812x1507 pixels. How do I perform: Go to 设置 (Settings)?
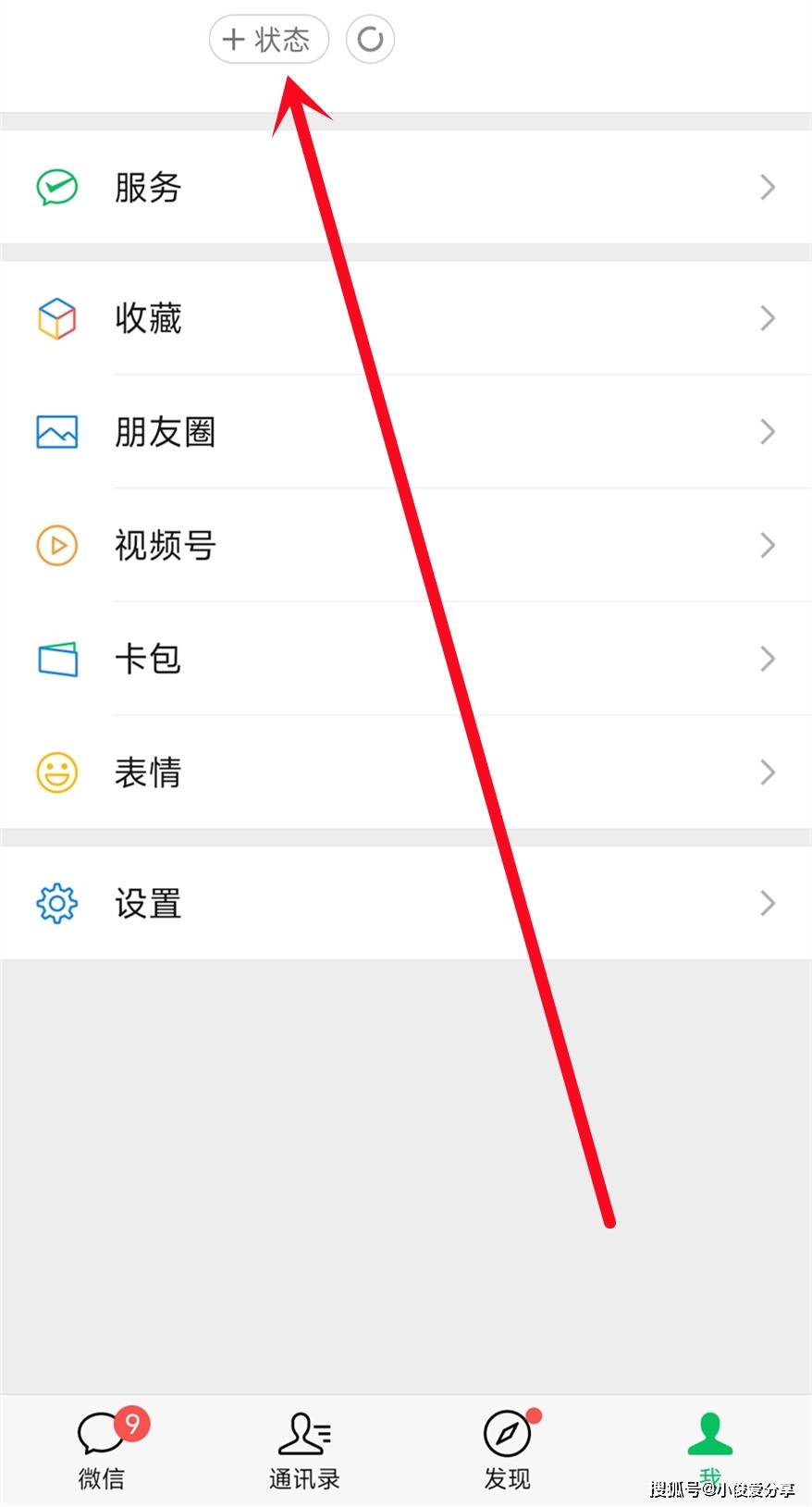point(405,904)
